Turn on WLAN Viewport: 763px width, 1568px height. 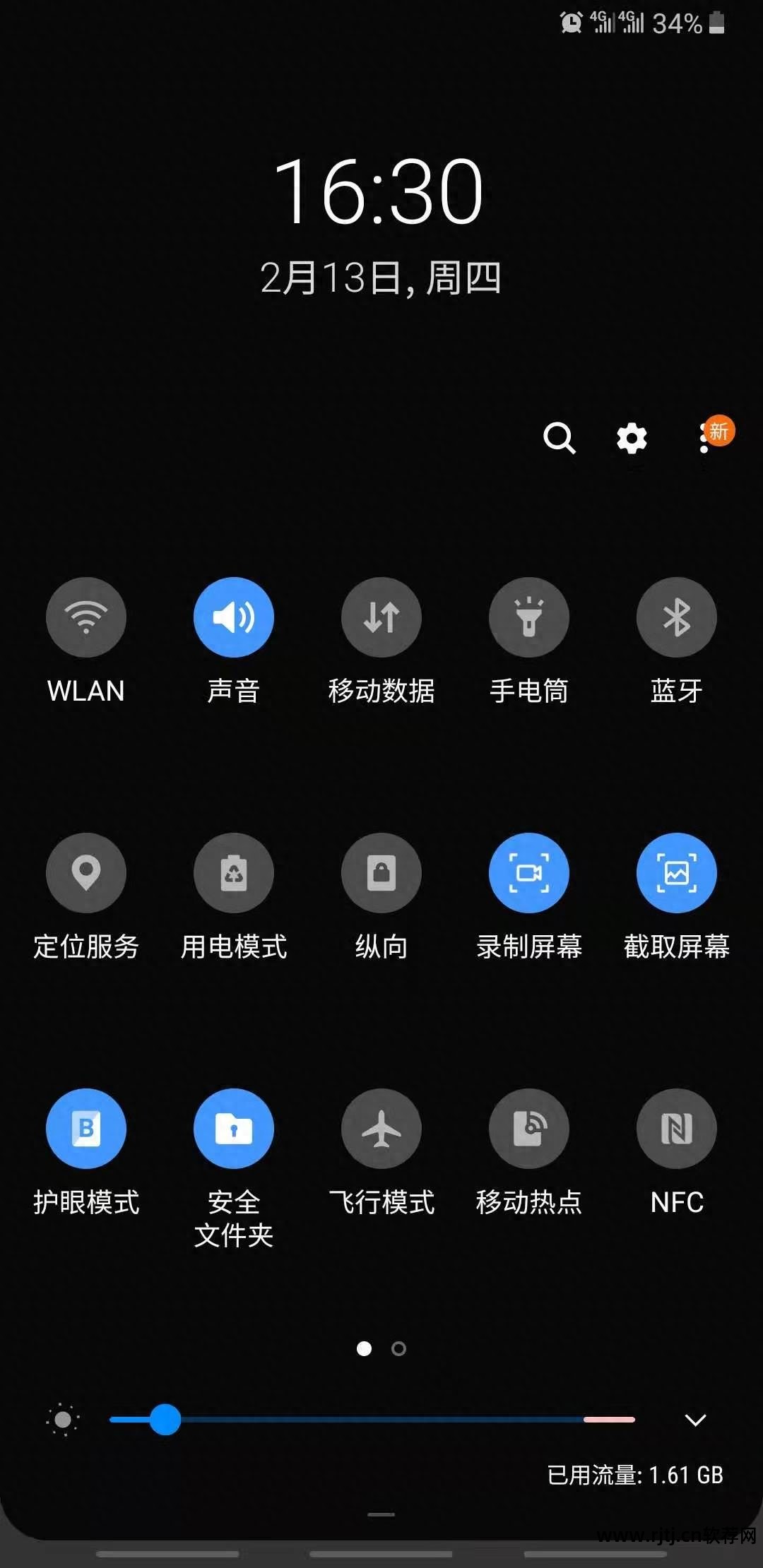click(x=86, y=617)
